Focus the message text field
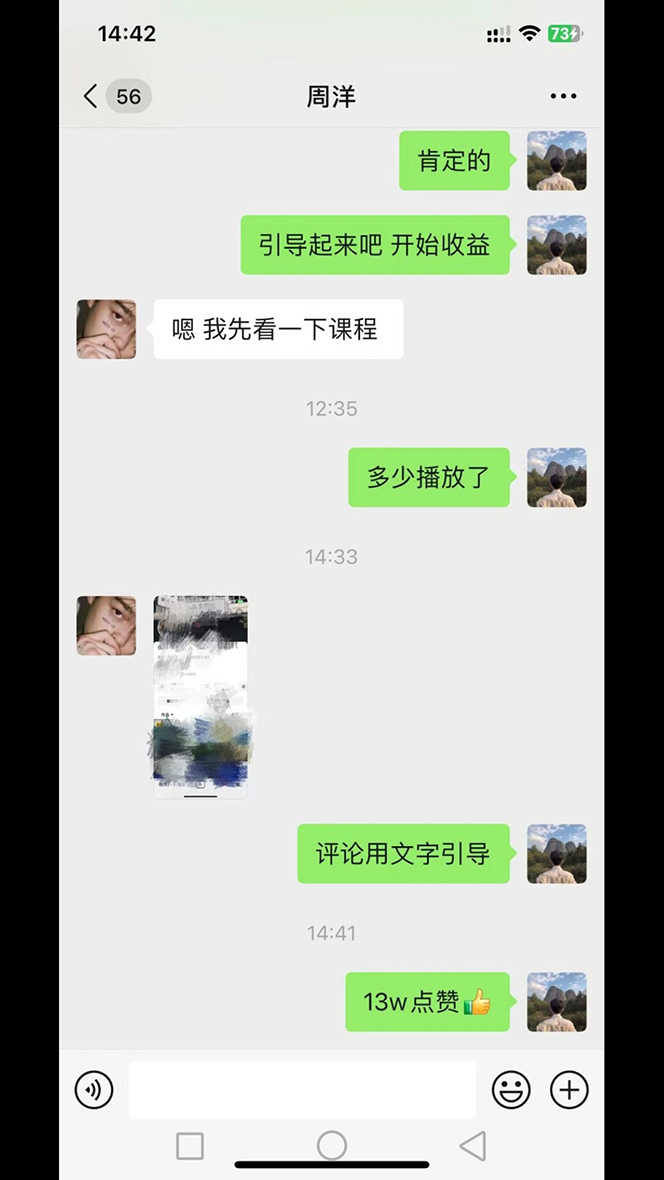 pyautogui.click(x=302, y=1089)
